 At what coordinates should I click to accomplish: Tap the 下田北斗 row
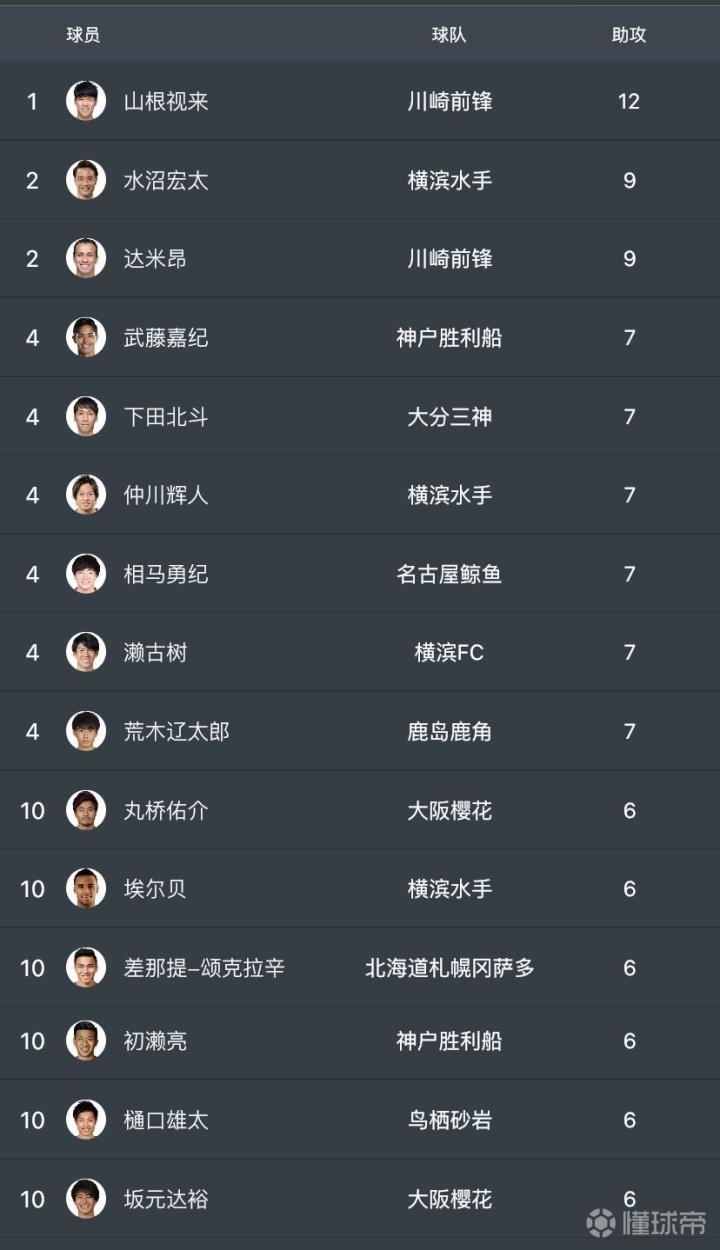(x=166, y=416)
